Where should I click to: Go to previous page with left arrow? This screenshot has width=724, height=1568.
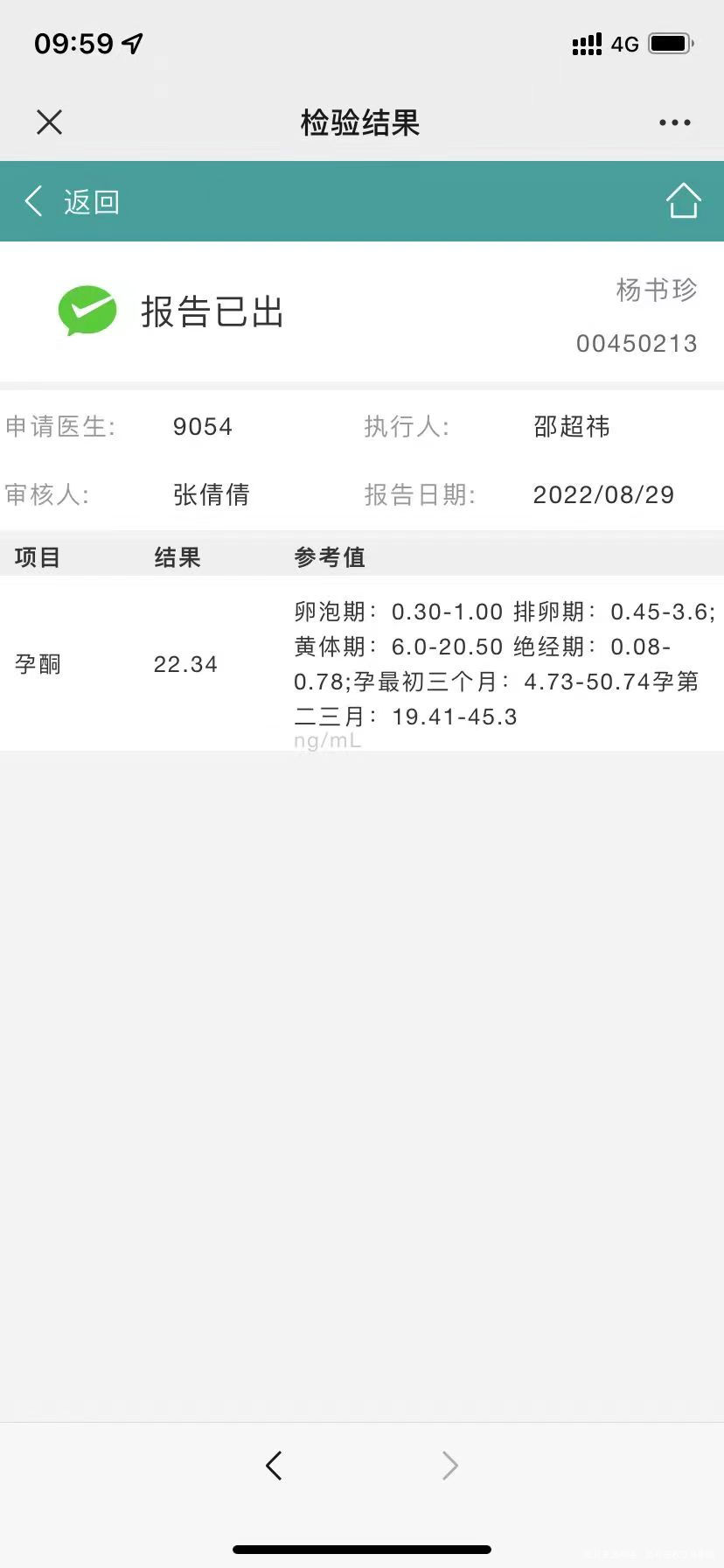coord(274,1466)
